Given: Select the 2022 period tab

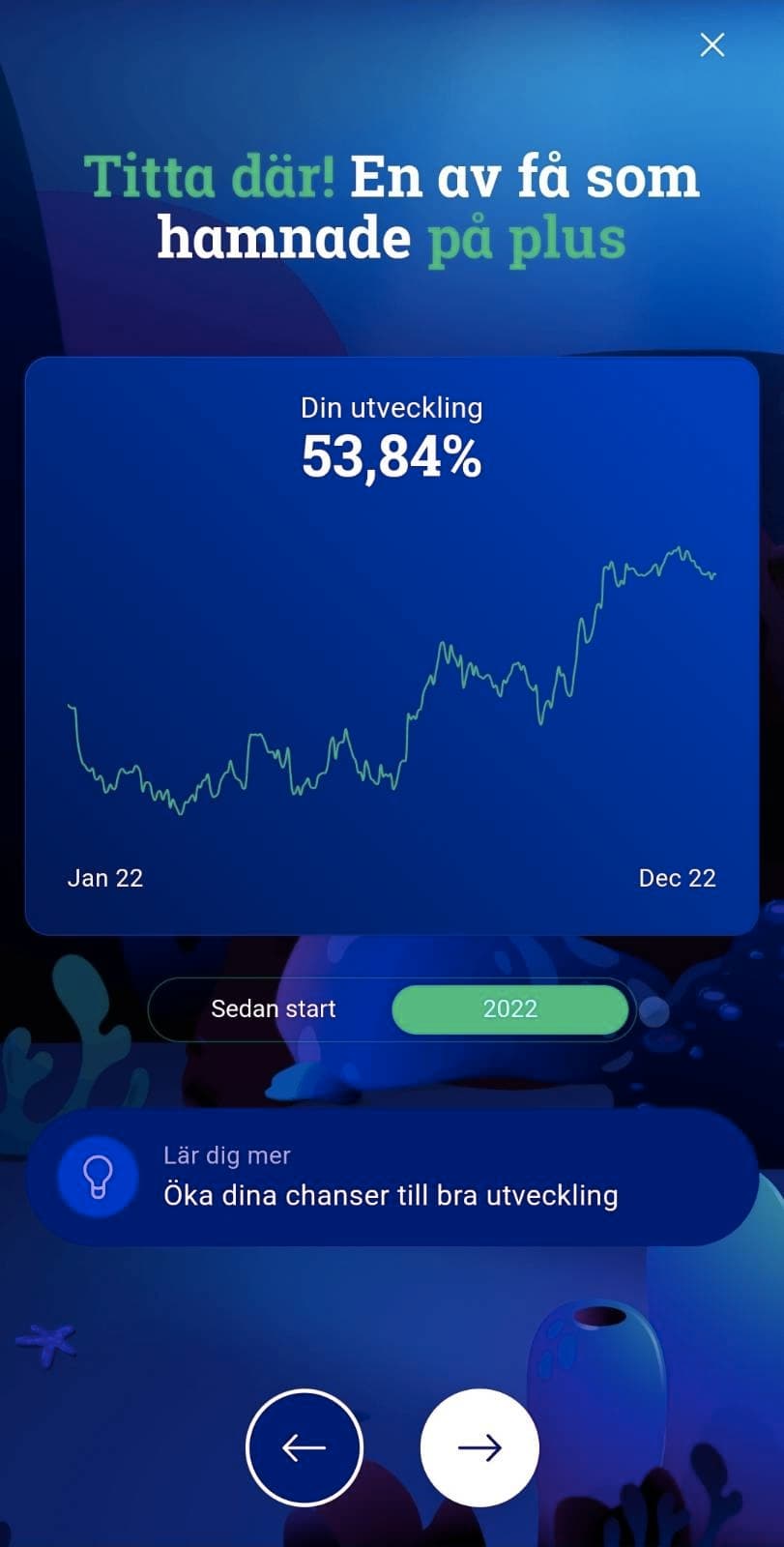Looking at the screenshot, I should 510,1008.
